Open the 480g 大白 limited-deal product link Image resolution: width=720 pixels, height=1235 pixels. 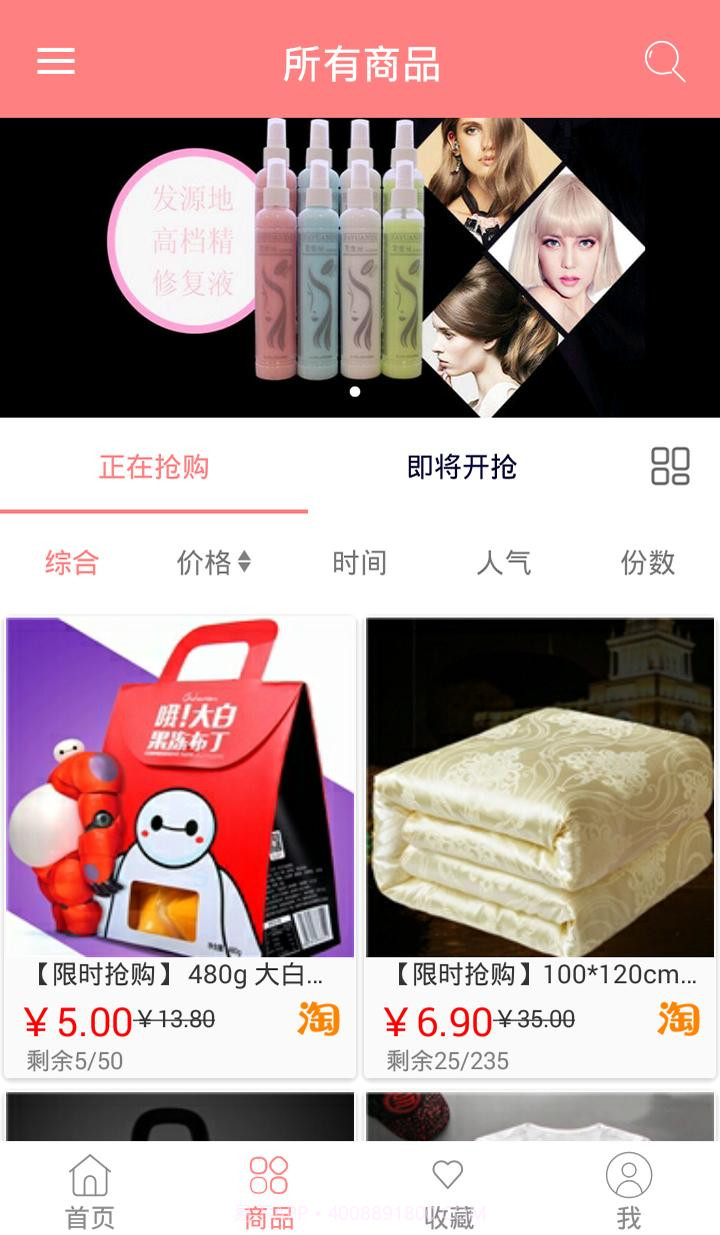(x=180, y=973)
